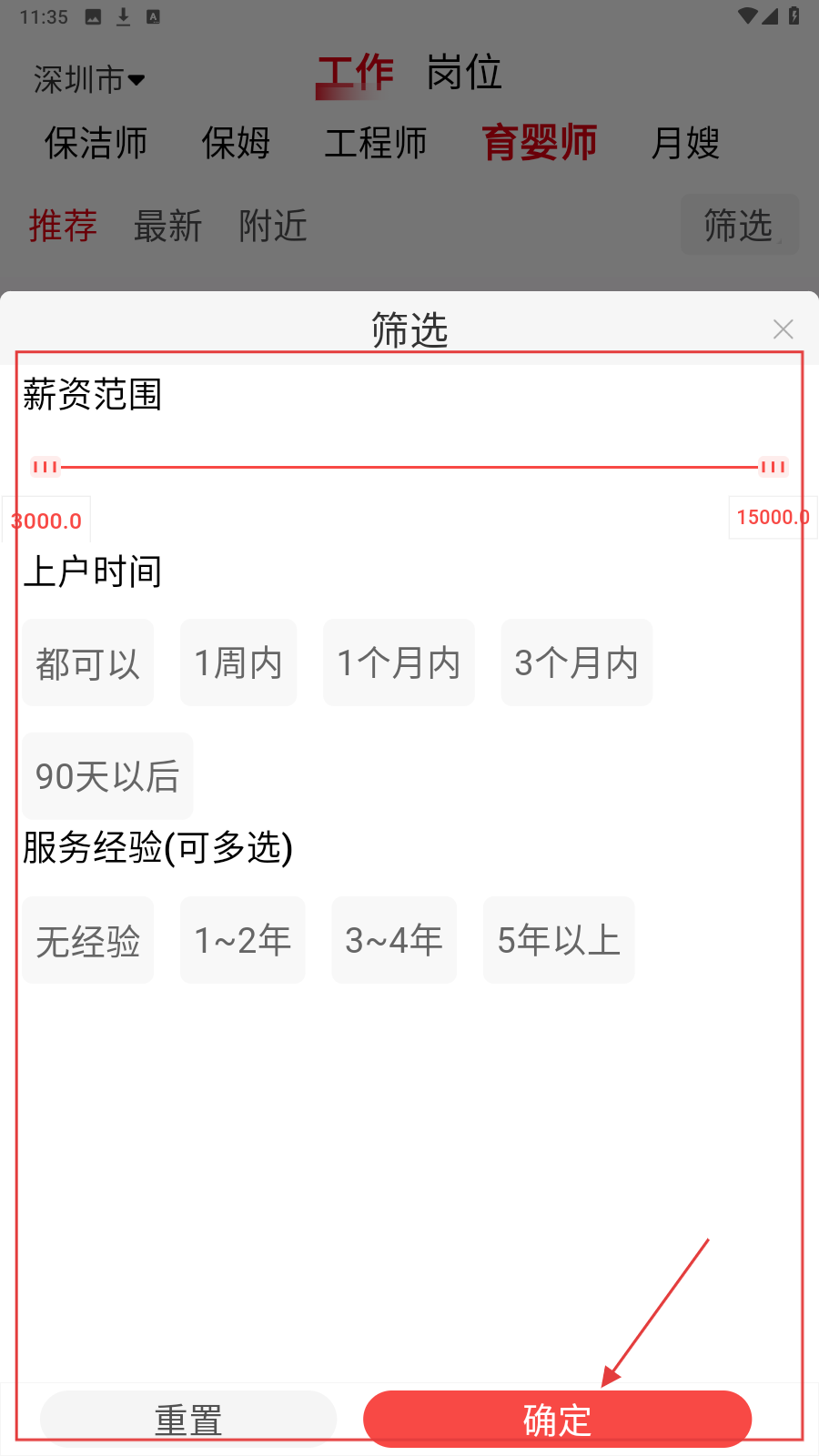Pick the 1个月内 start time option
Viewport: 819px width, 1456px height.
pos(399,662)
